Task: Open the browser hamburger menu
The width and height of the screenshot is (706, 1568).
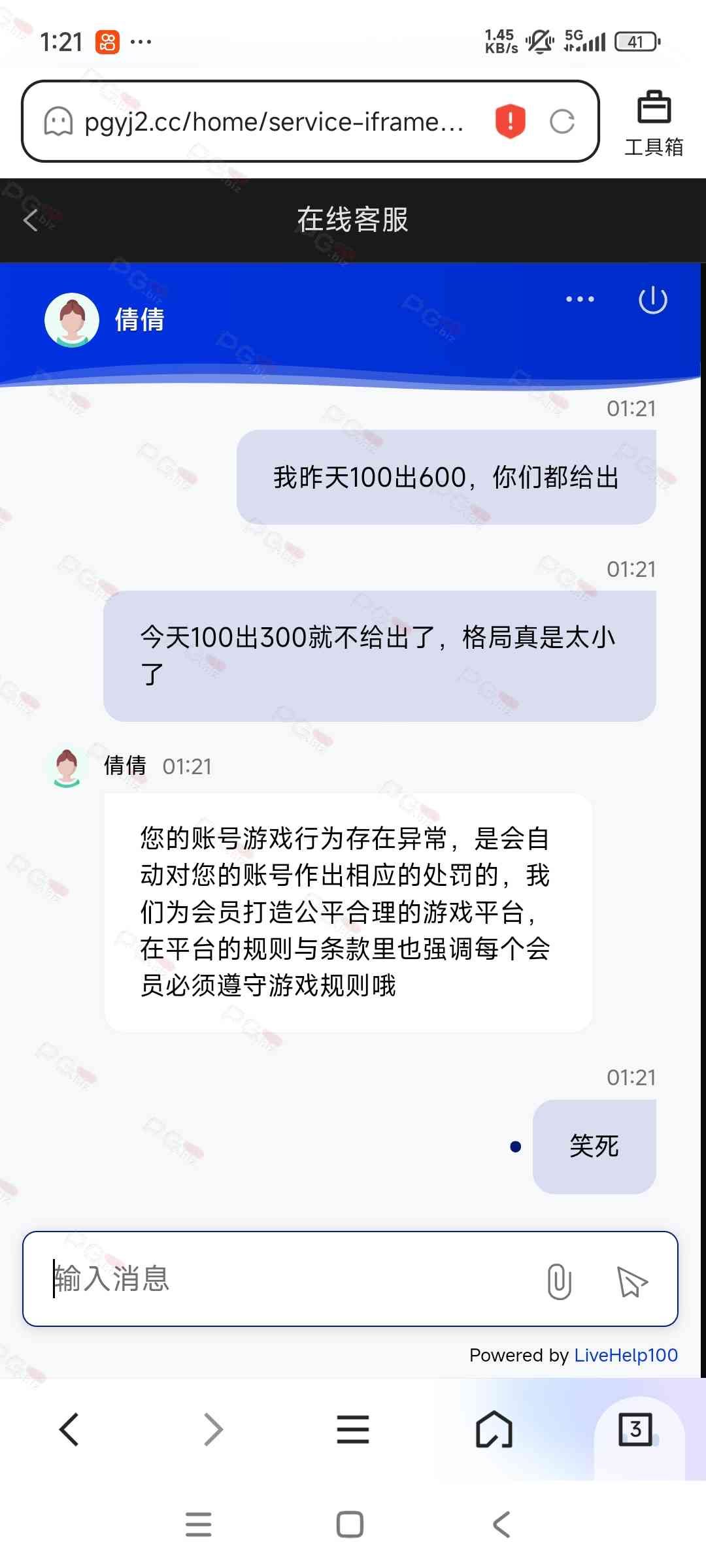Action: [353, 1429]
